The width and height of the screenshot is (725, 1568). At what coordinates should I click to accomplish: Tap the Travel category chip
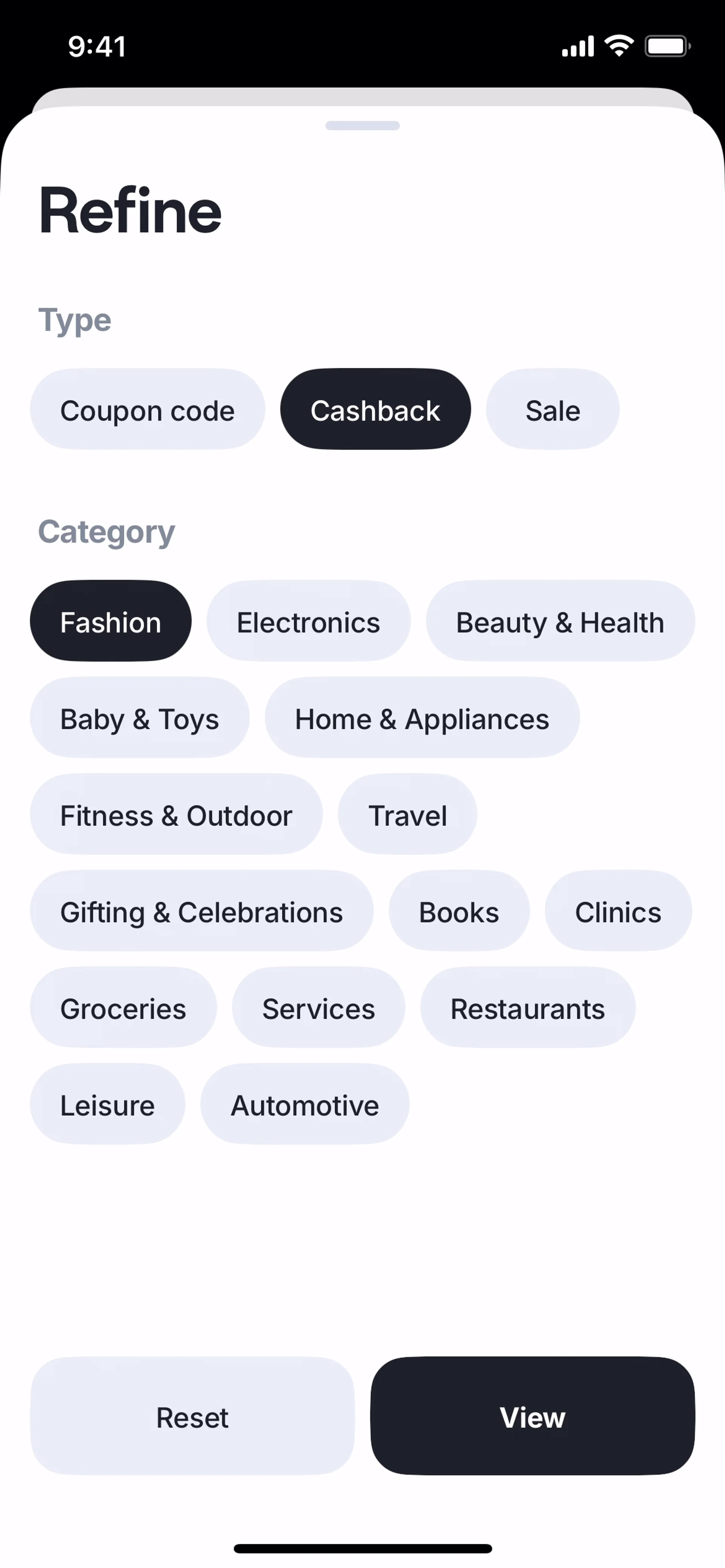click(x=407, y=815)
